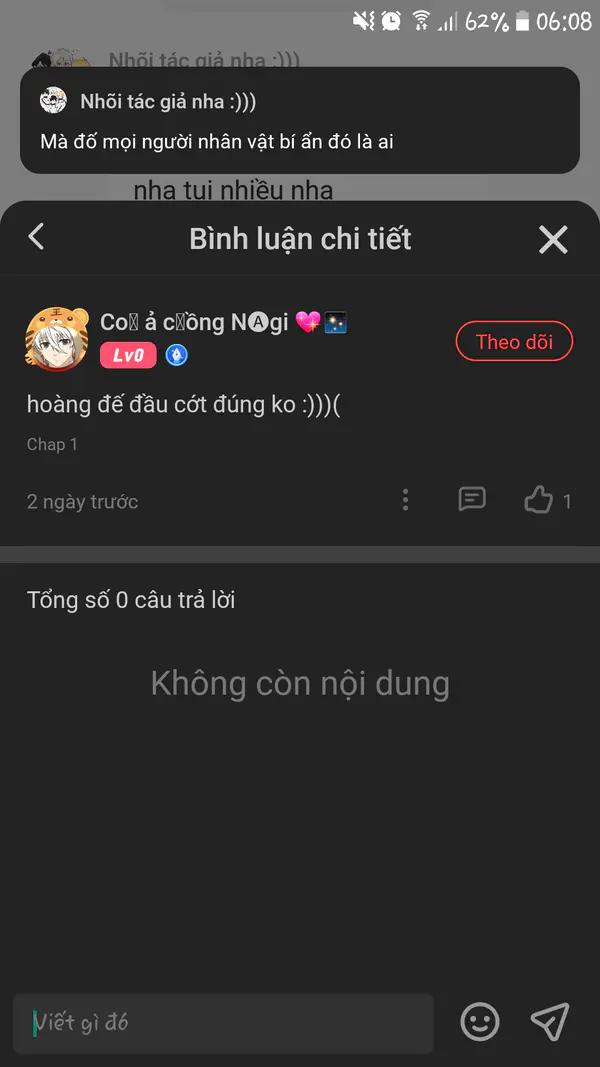Like the hoàng đế đầu cớt comment
This screenshot has height=1067, width=600.
pos(539,500)
